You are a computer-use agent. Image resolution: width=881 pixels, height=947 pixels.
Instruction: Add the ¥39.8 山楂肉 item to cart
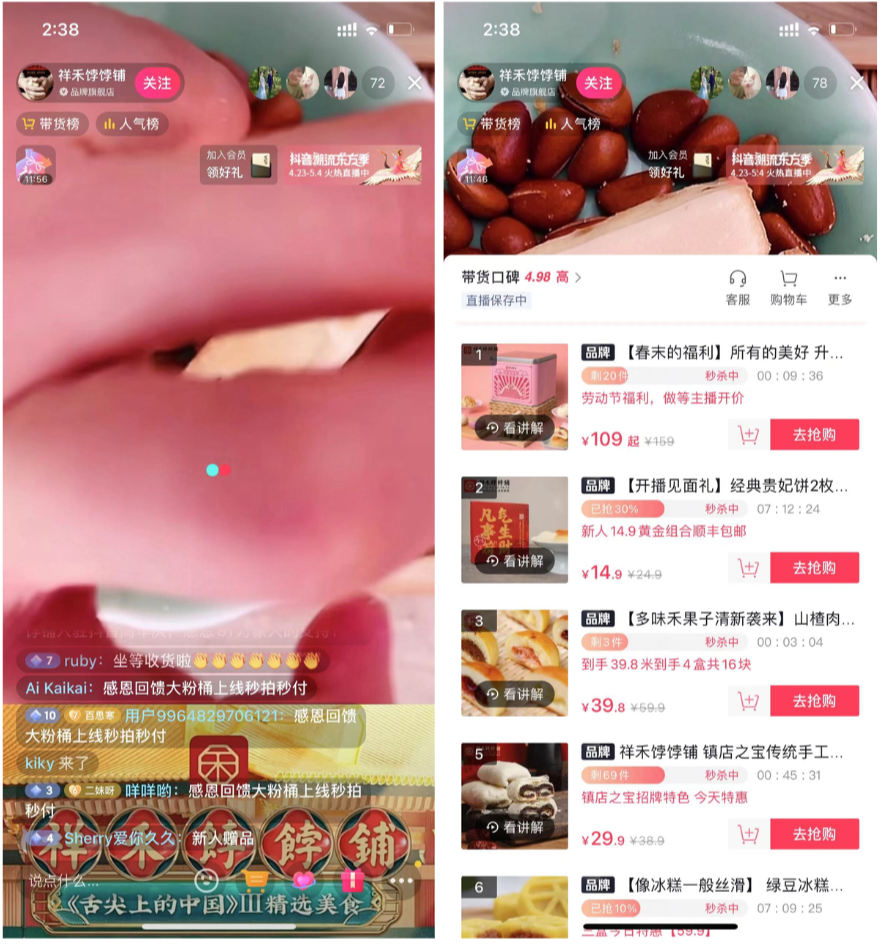tap(747, 701)
